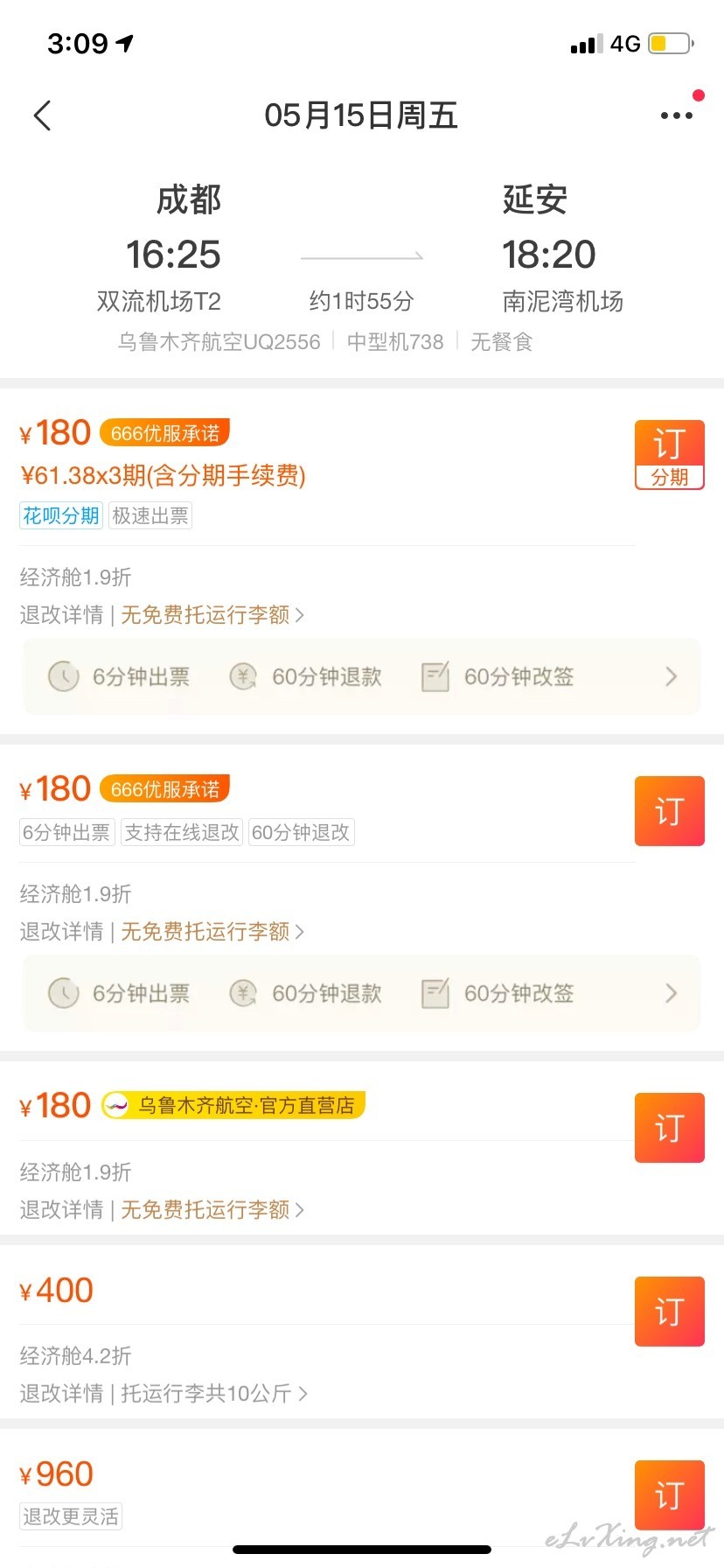View 退改详情 of the 支持在线退改 fare

[61, 932]
